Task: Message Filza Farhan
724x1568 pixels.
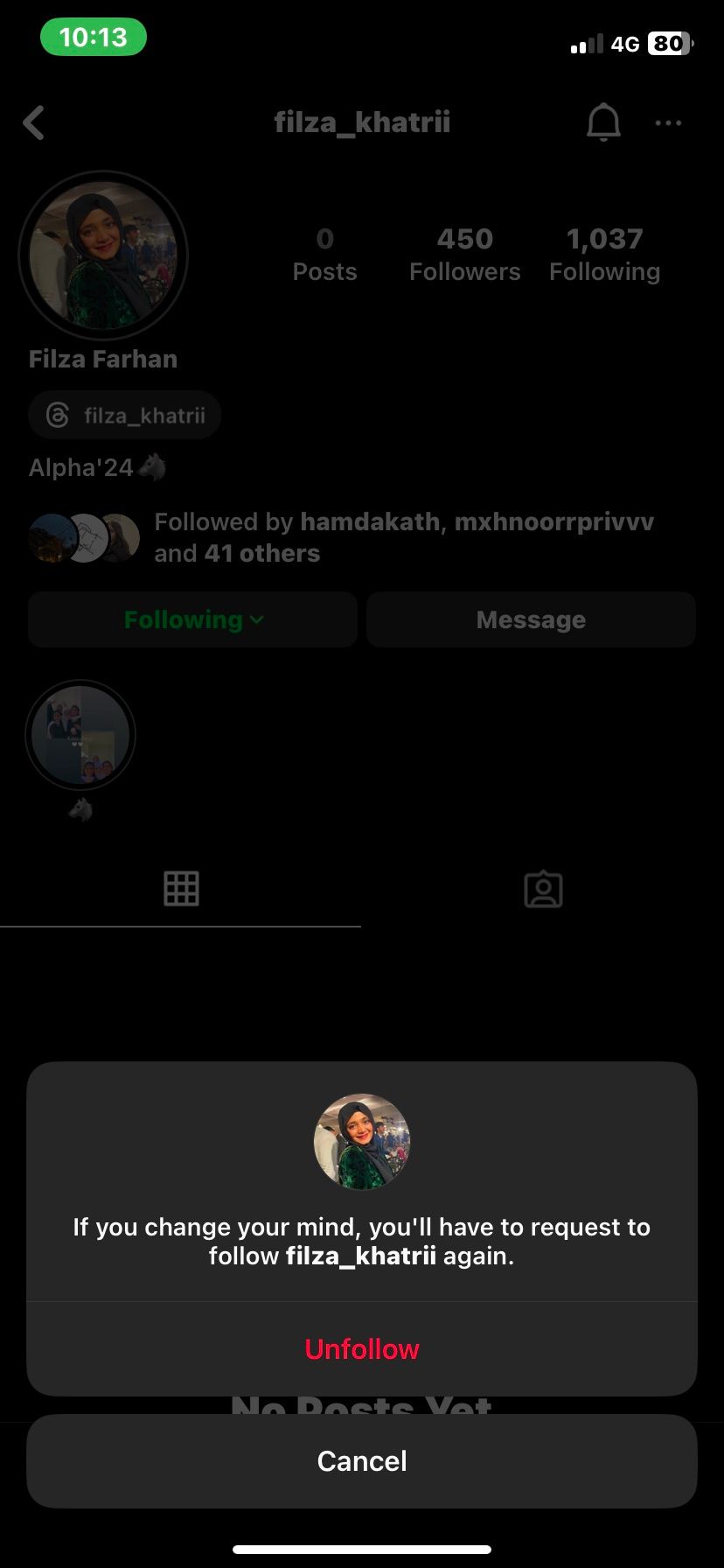Action: coord(531,619)
